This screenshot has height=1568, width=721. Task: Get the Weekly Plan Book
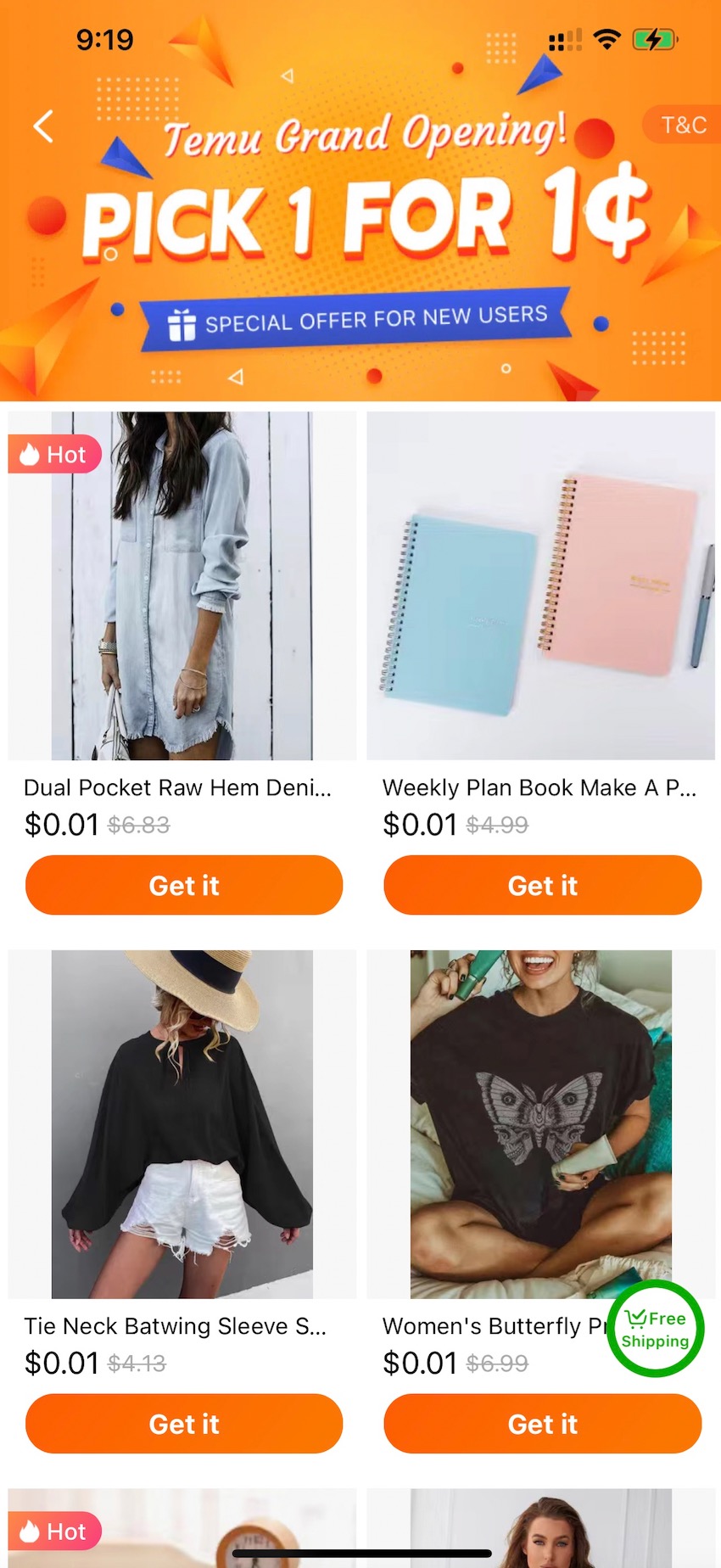[542, 885]
